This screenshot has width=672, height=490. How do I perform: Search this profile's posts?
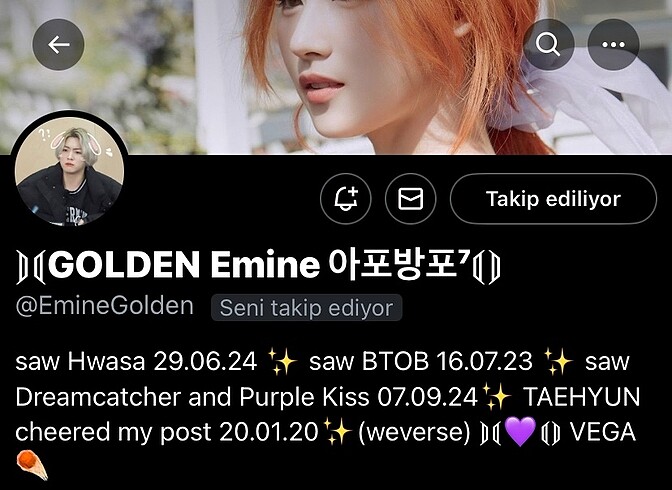[x=548, y=45]
